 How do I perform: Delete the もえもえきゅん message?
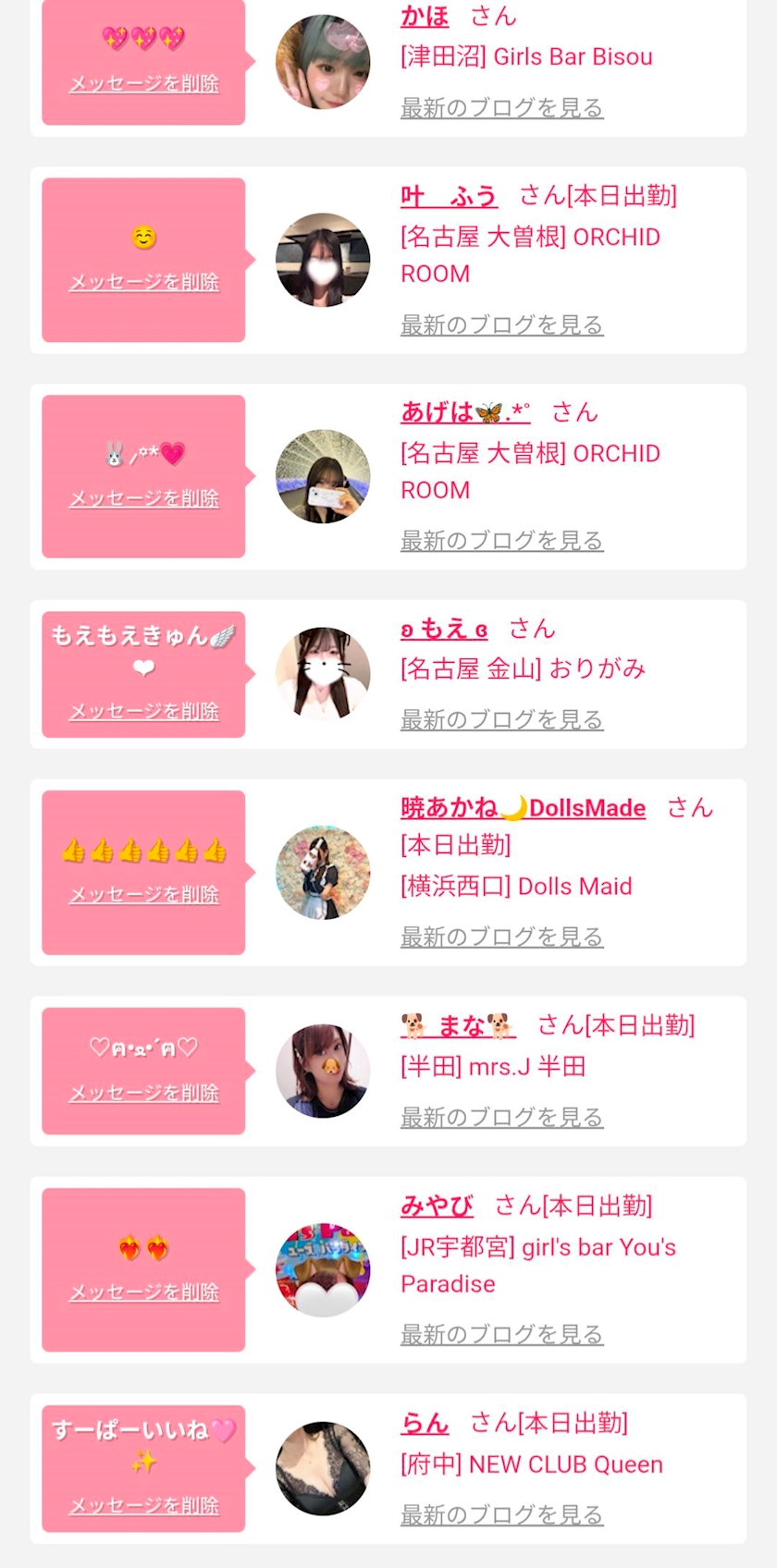tap(144, 711)
